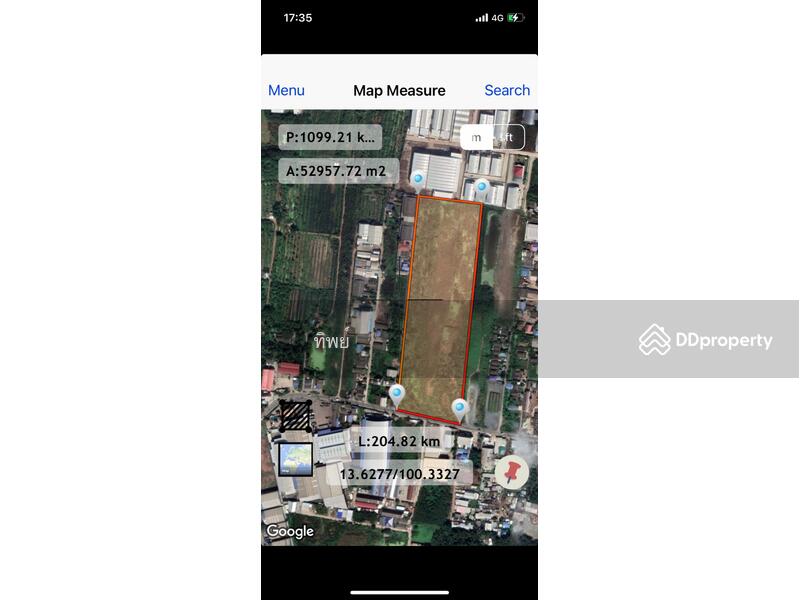
Task: Tap the red pushpin button
Action: [x=512, y=471]
